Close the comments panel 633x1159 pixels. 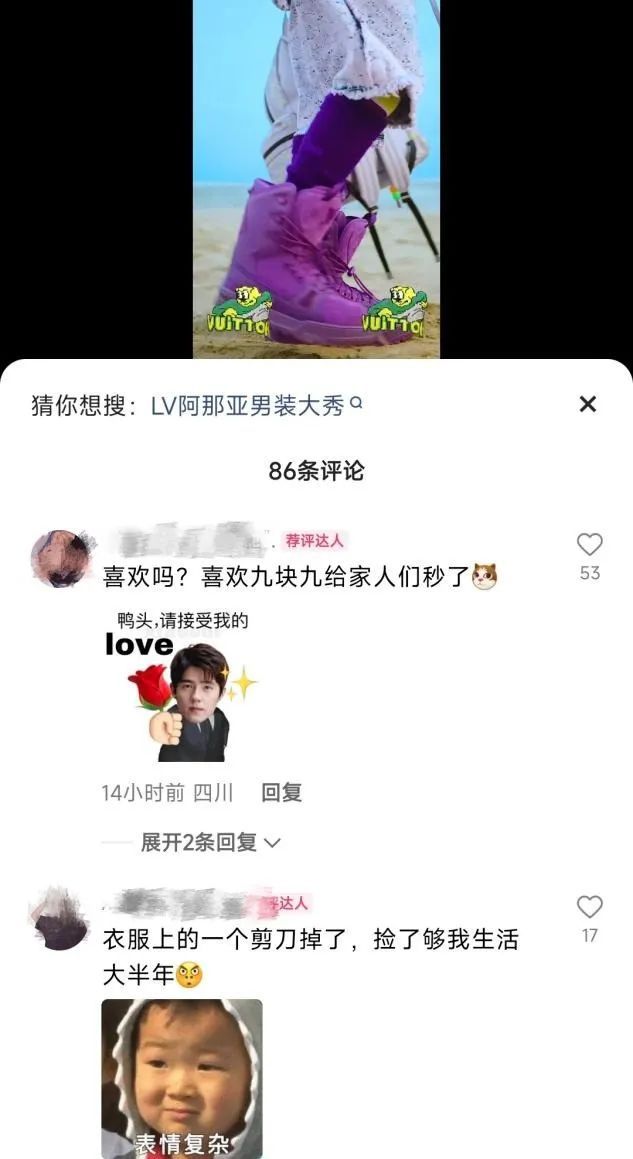(588, 404)
